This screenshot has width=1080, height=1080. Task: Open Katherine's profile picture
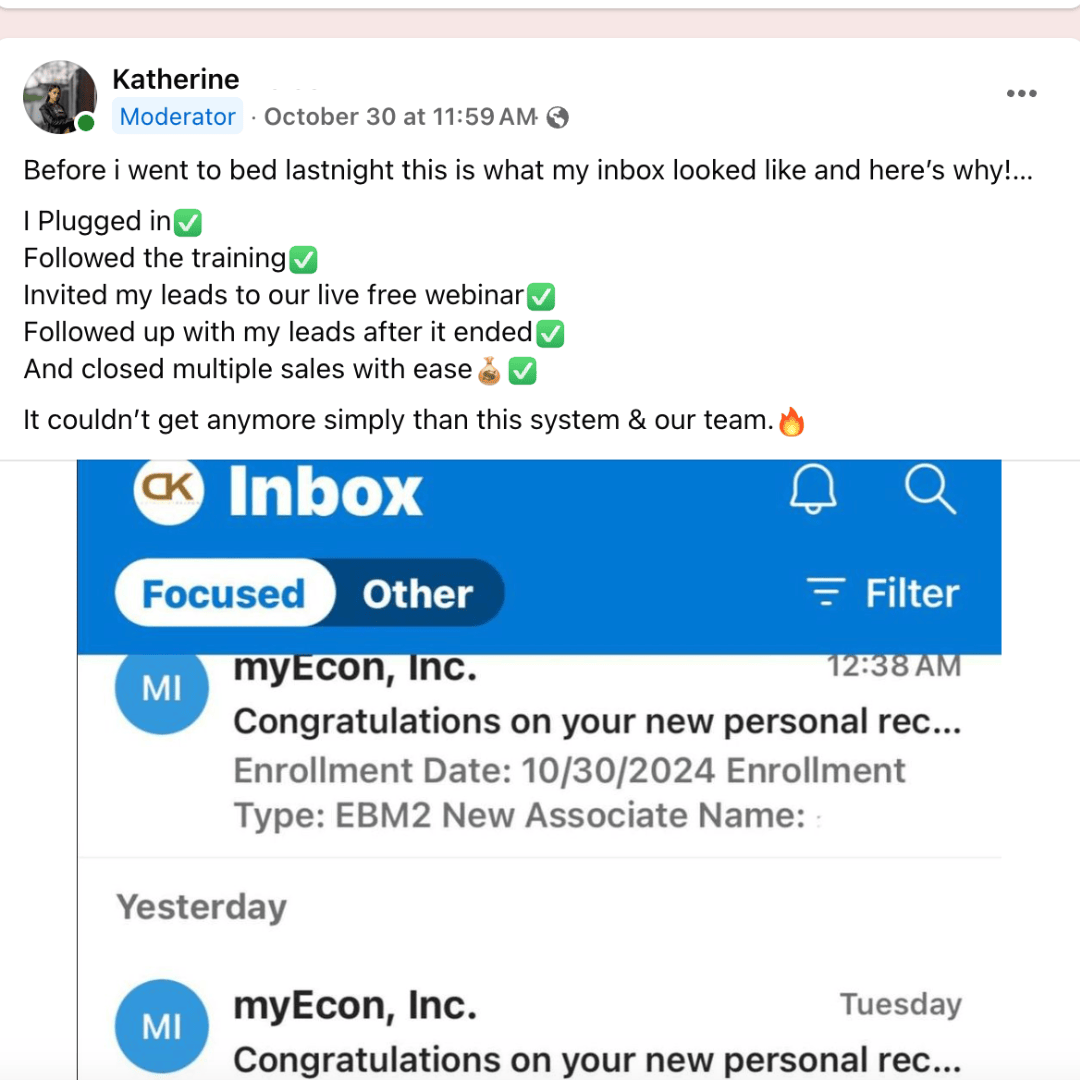pos(59,97)
